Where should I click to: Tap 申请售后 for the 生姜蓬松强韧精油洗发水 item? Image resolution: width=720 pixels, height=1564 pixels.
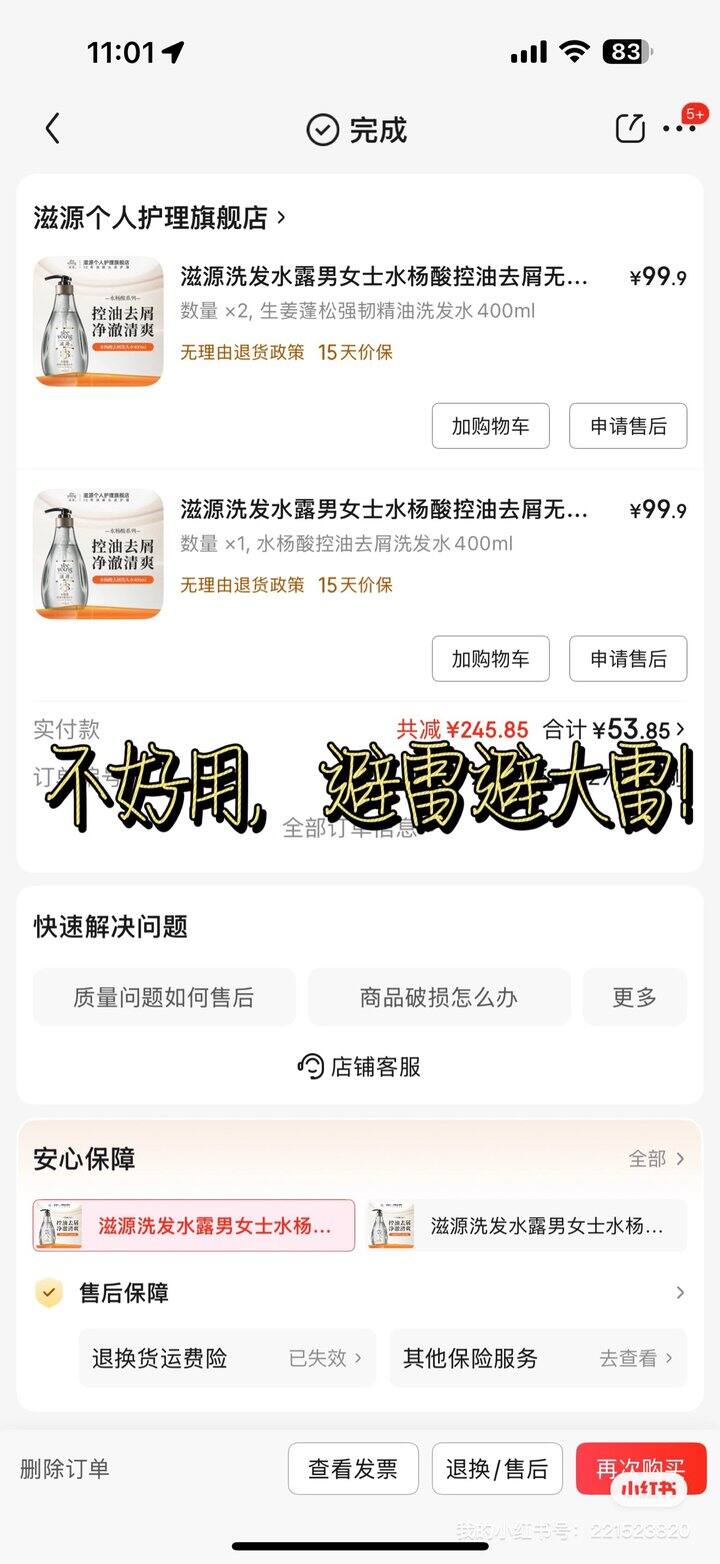[628, 426]
